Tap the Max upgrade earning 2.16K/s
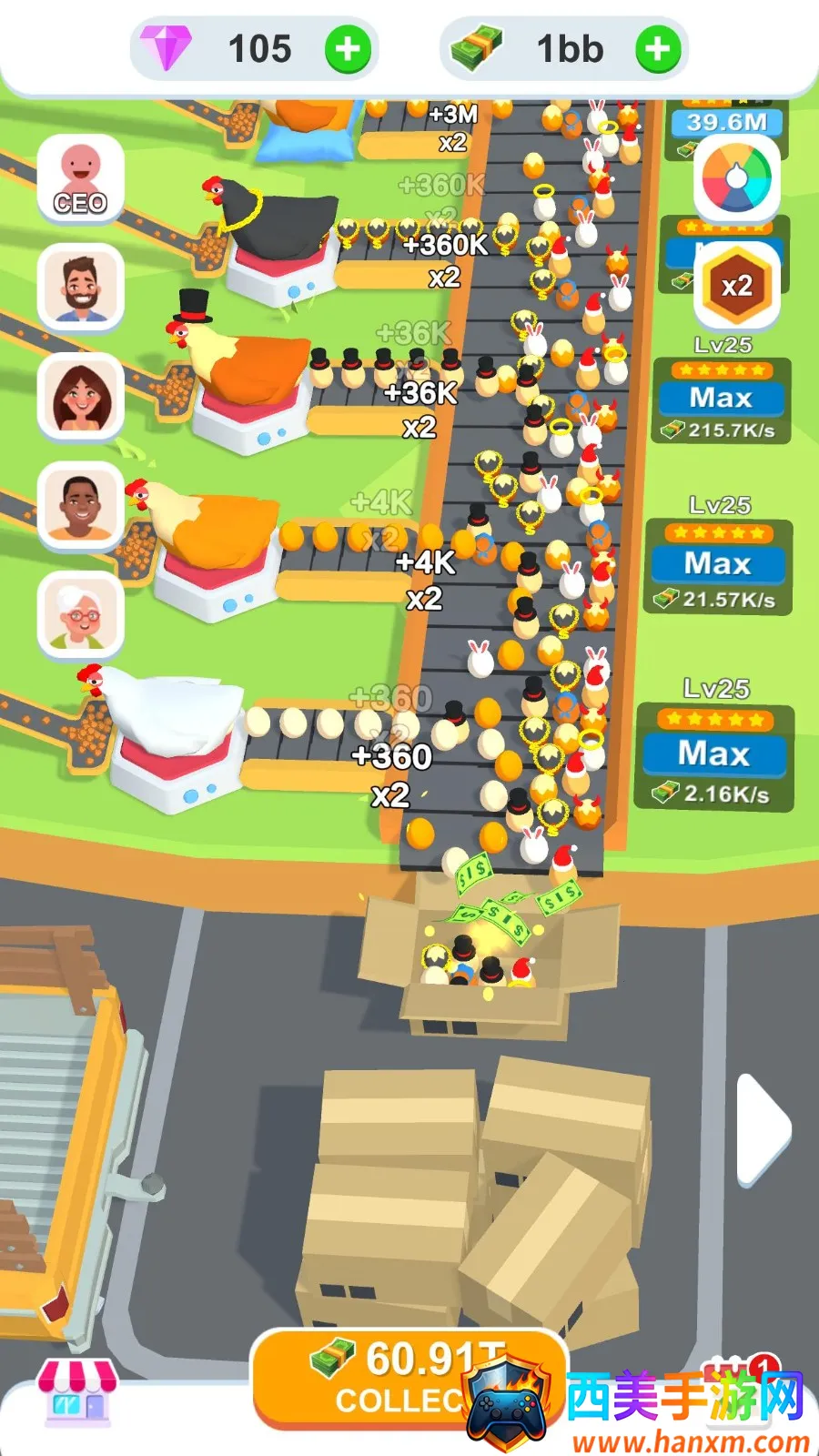819x1456 pixels. pyautogui.click(x=713, y=754)
